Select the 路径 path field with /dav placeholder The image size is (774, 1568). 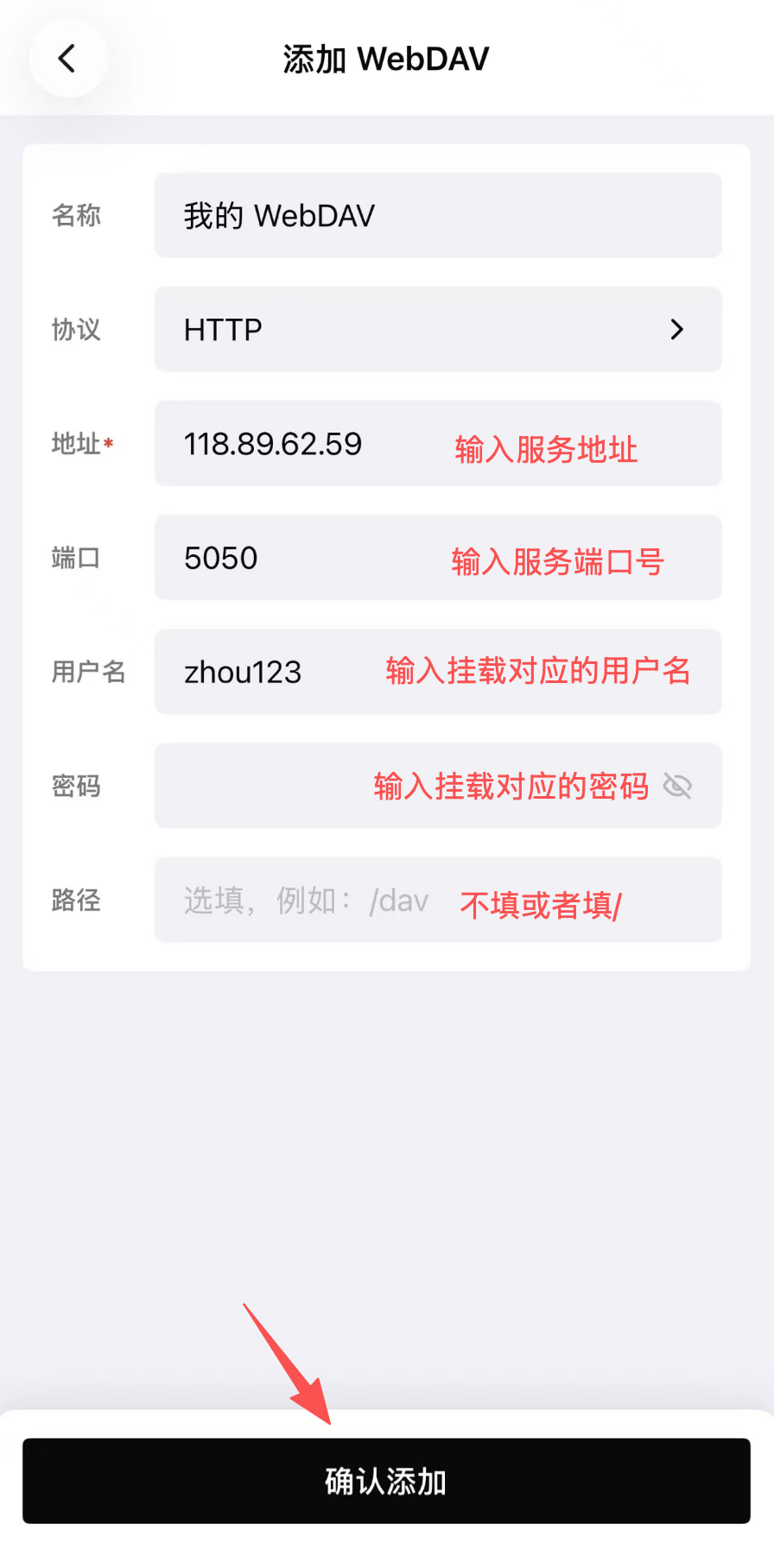tap(302, 900)
